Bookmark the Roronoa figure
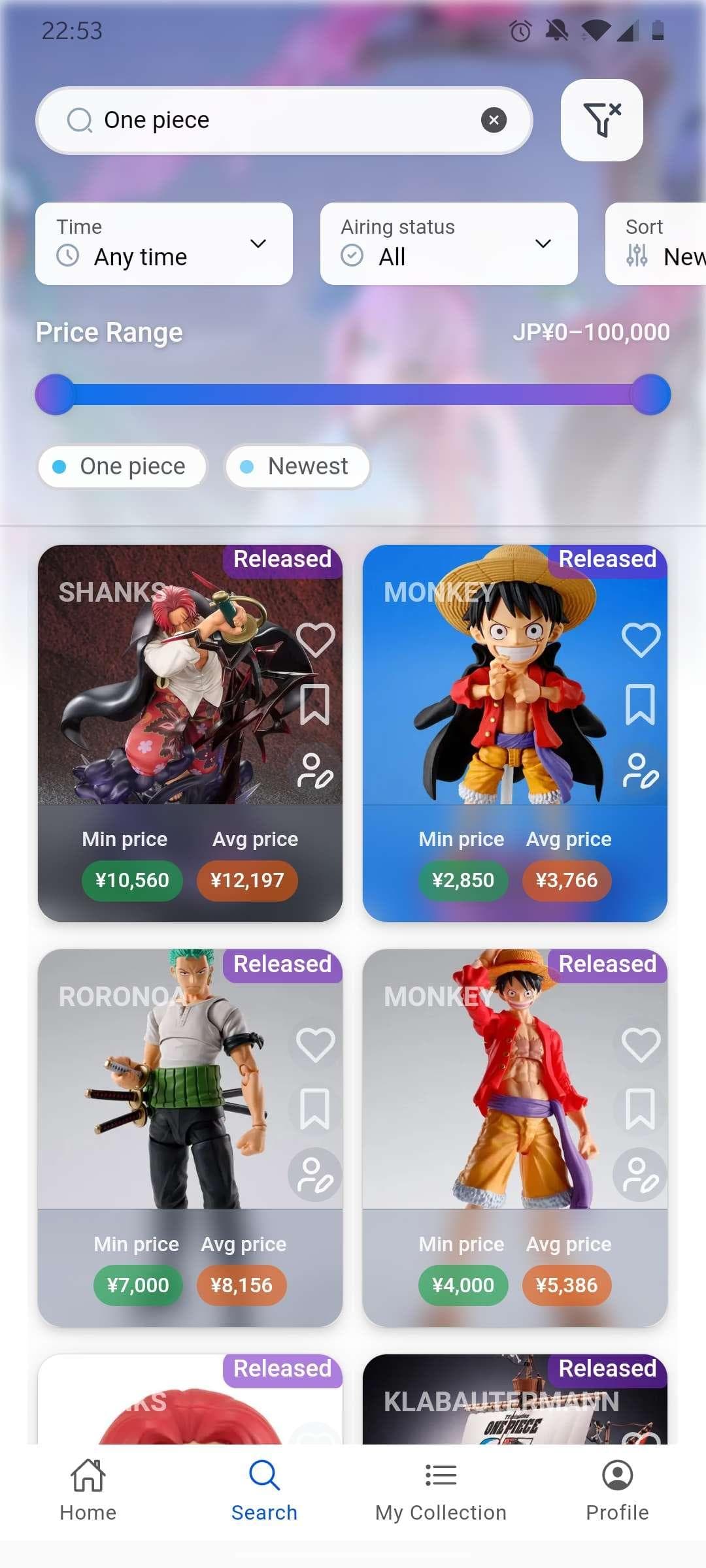 coord(314,1109)
